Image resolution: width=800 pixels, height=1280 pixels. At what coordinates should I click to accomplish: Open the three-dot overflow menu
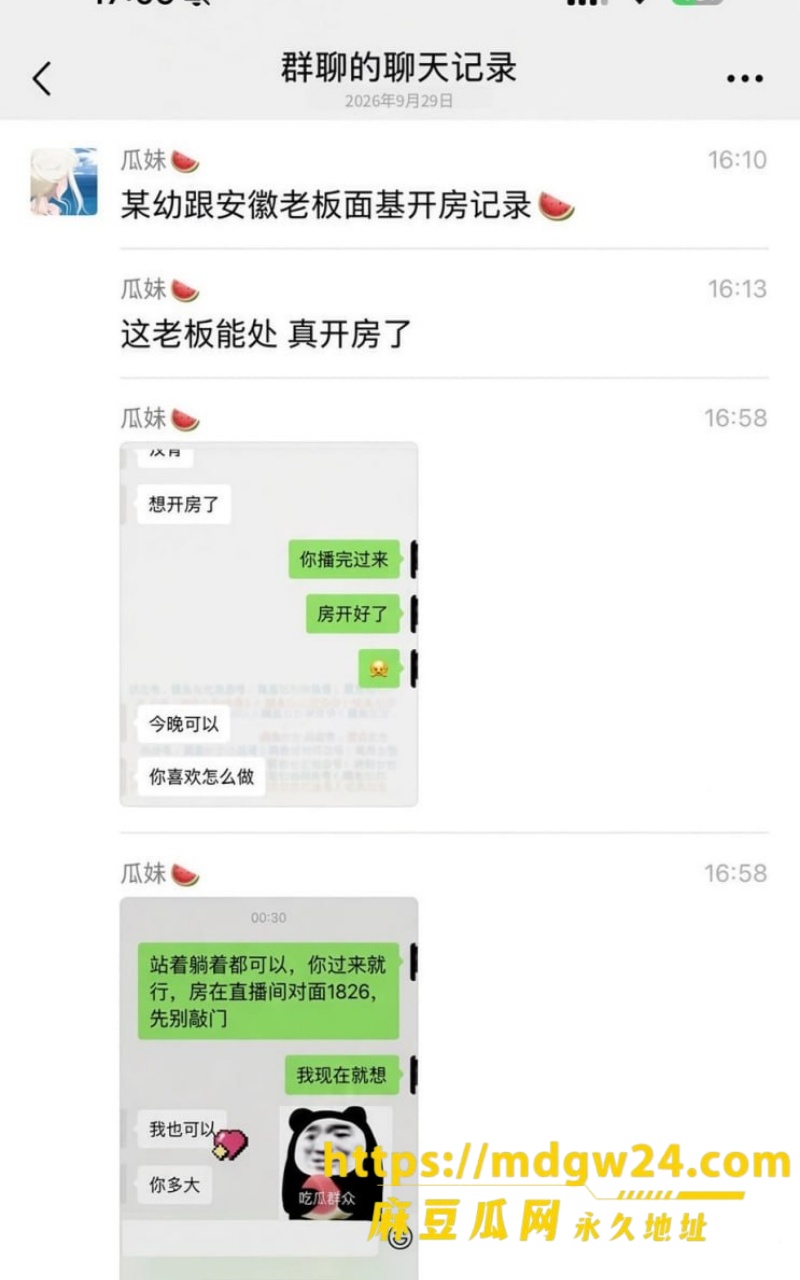click(745, 78)
